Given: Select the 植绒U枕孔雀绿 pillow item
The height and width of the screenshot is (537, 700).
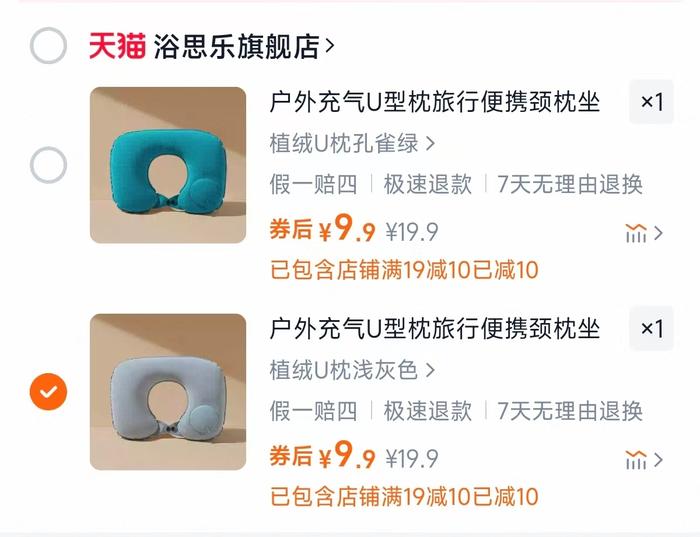Looking at the screenshot, I should tap(48, 165).
